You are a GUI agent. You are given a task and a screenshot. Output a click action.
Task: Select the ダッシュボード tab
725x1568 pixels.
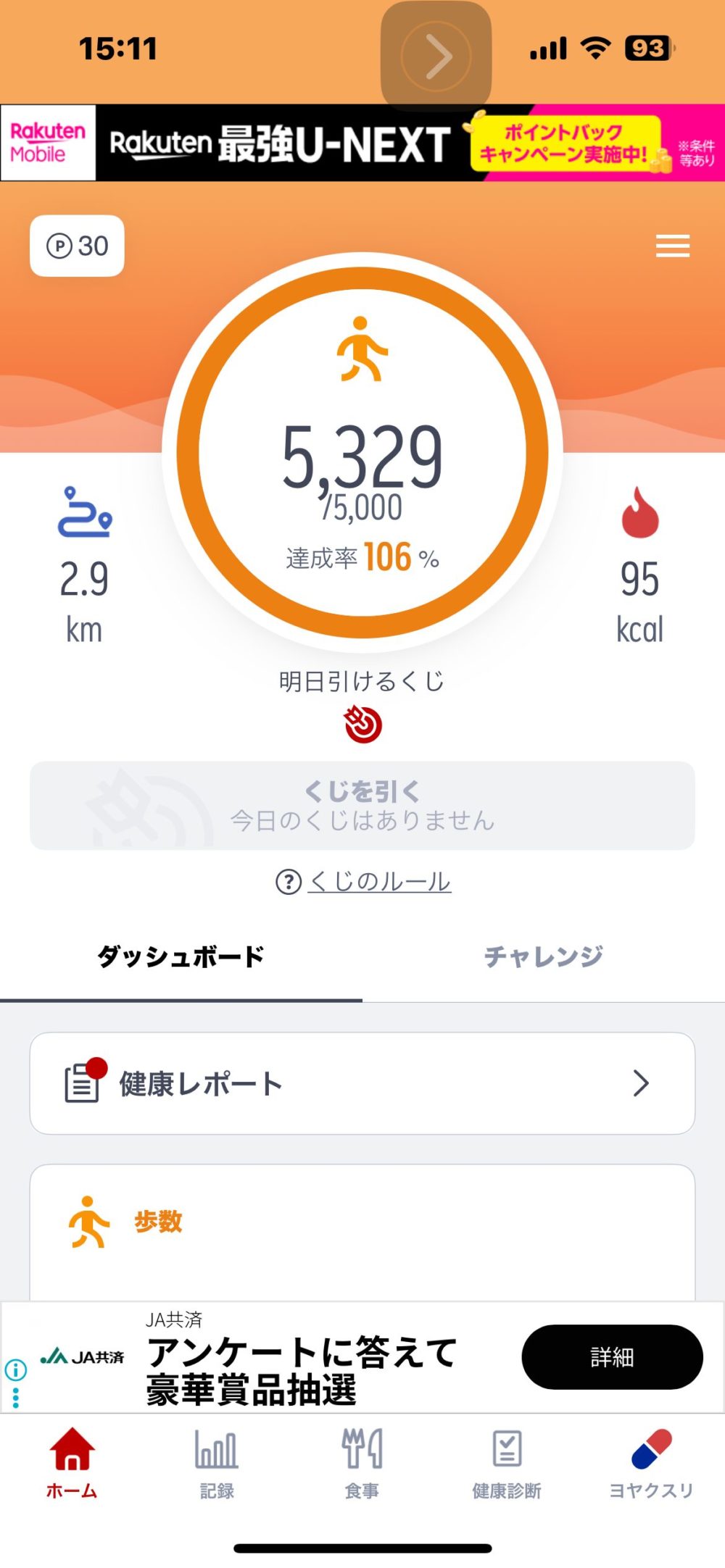tap(181, 956)
